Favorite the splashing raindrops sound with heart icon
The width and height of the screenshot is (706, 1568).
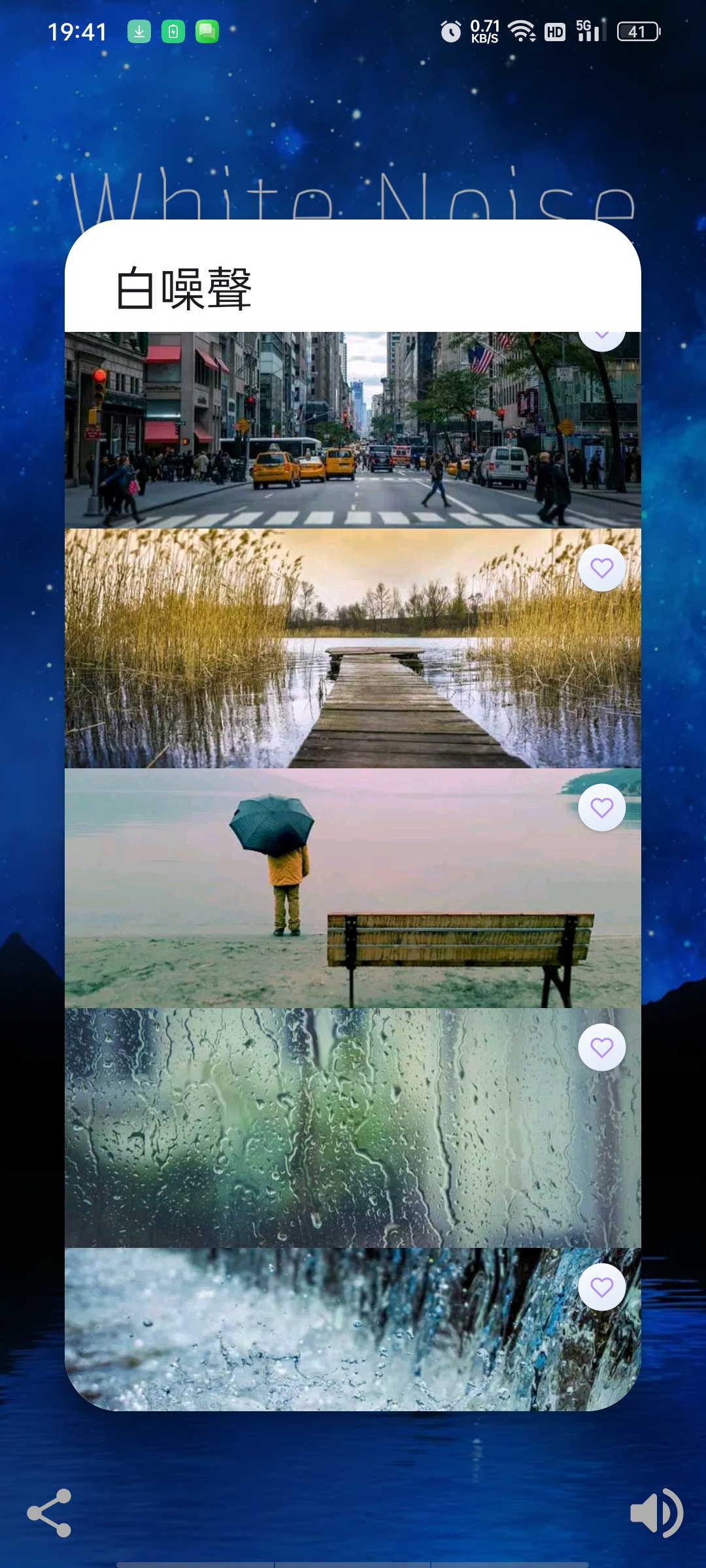click(x=602, y=1287)
